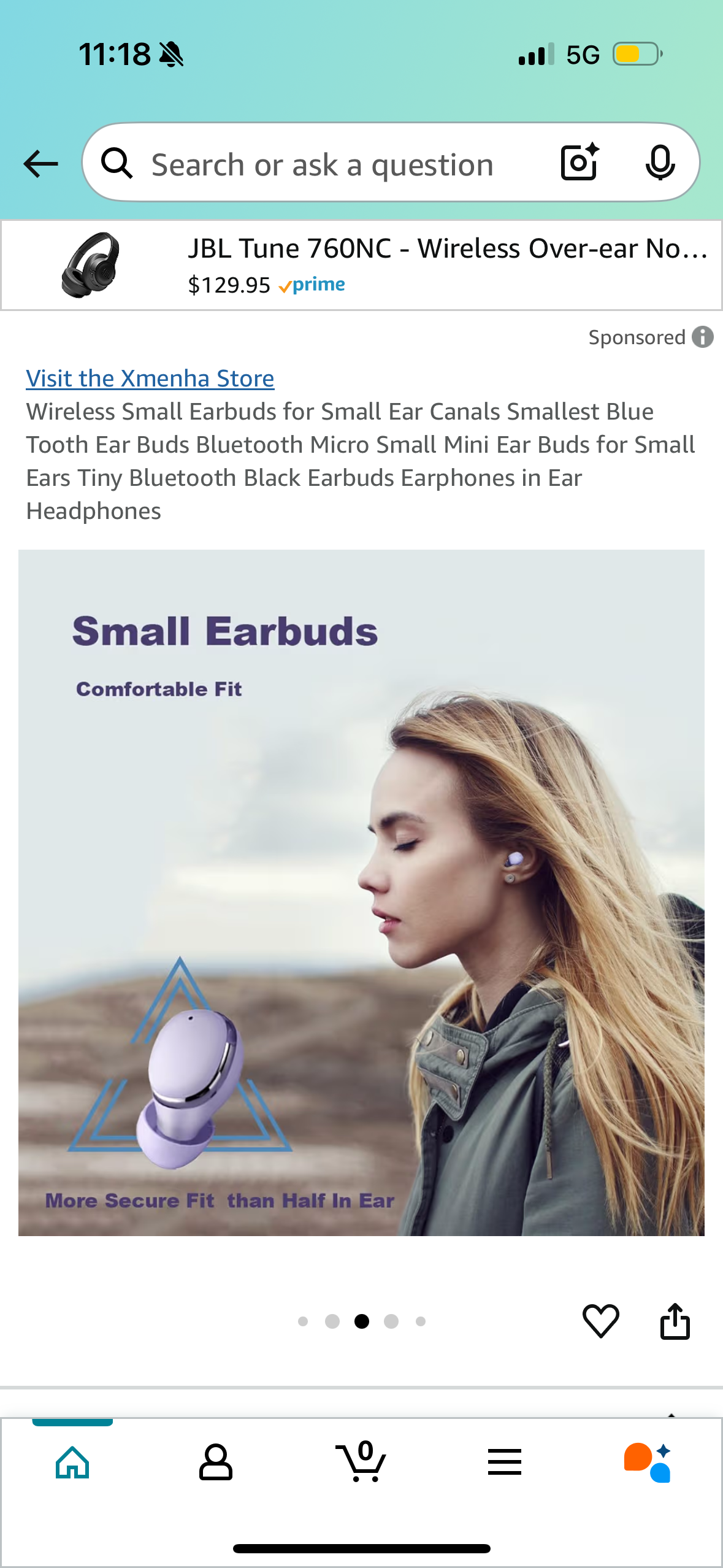Tap the search or ask a question field
The width and height of the screenshot is (723, 1568).
pyautogui.click(x=322, y=164)
